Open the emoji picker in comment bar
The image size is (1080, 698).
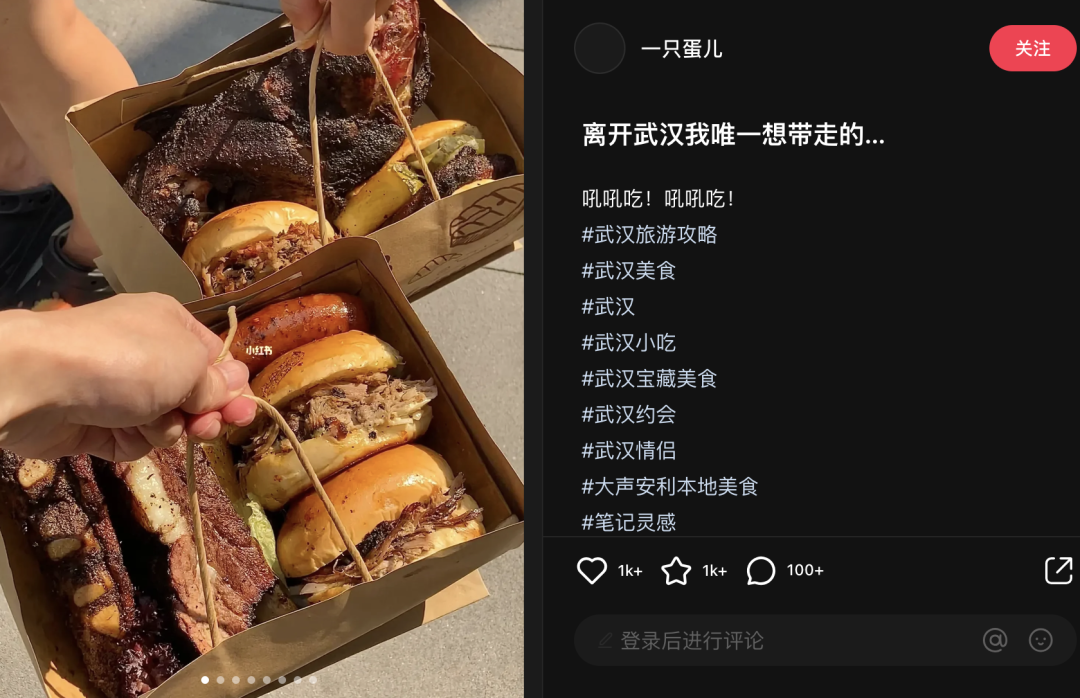pos(1041,641)
